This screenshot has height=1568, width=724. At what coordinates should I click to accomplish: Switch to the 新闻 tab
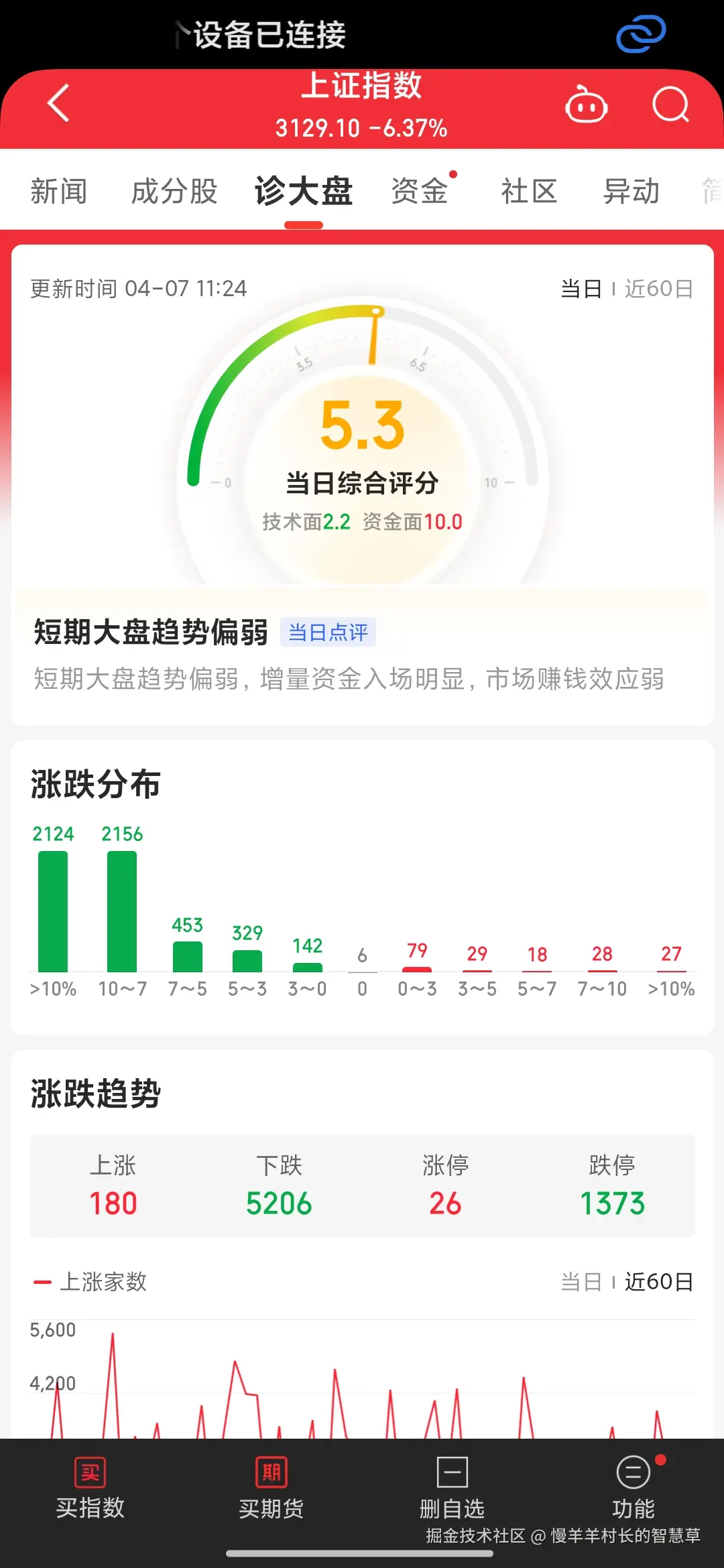click(x=59, y=191)
